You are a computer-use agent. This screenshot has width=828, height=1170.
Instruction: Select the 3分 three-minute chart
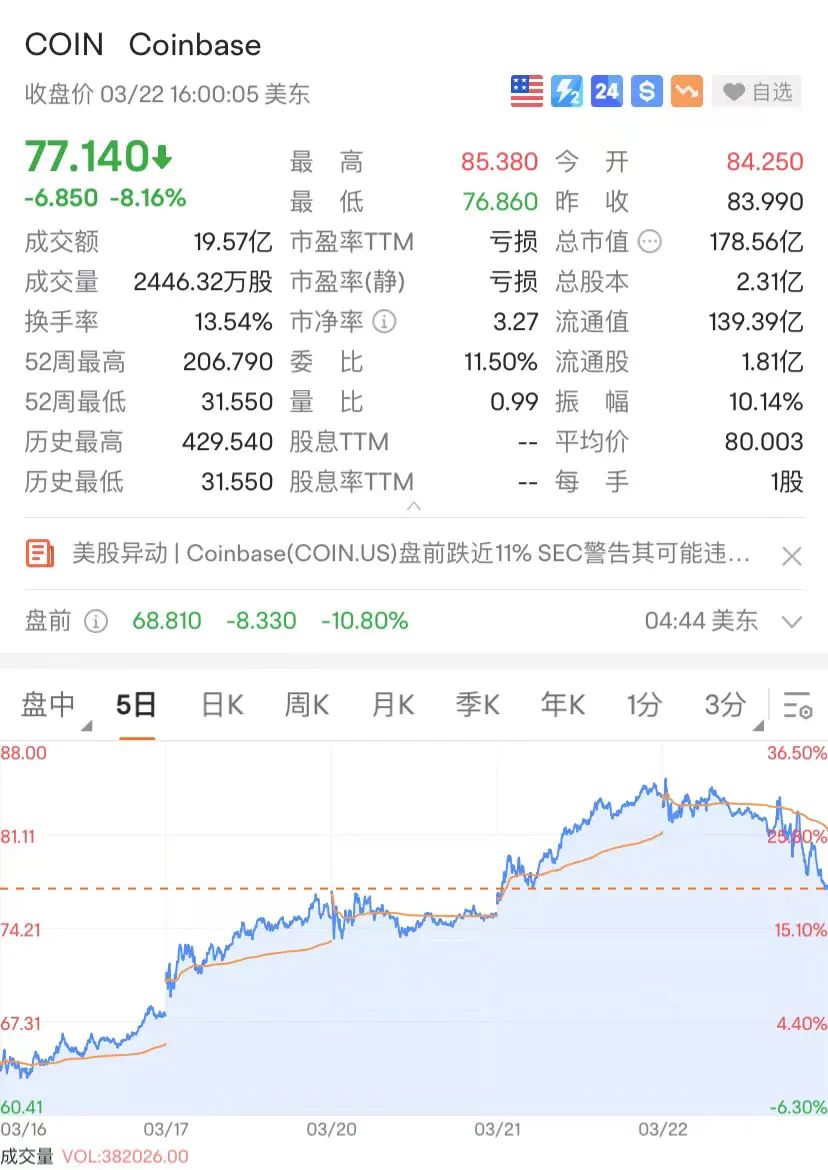725,704
